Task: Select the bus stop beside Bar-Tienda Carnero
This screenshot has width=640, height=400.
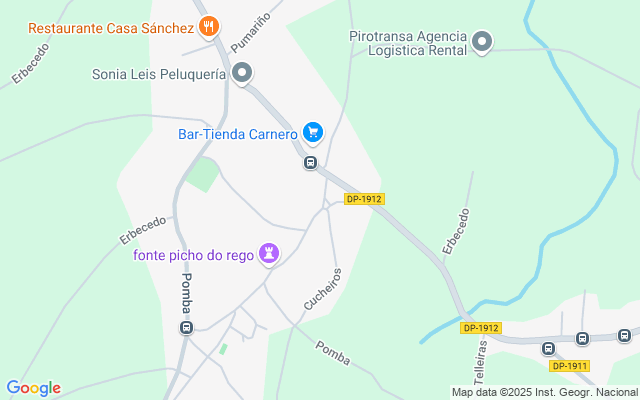Action: click(311, 163)
